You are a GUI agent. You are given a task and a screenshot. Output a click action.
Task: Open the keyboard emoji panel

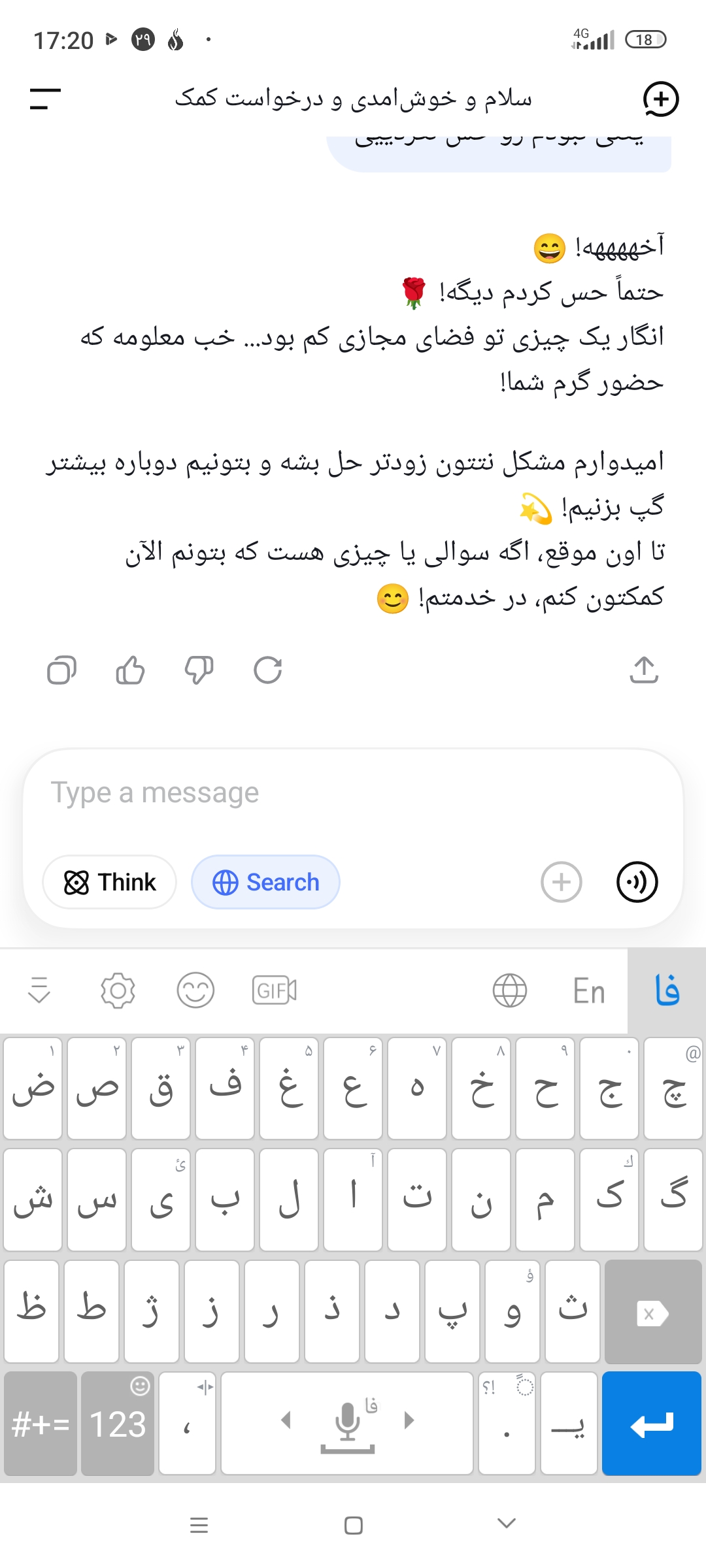(195, 991)
